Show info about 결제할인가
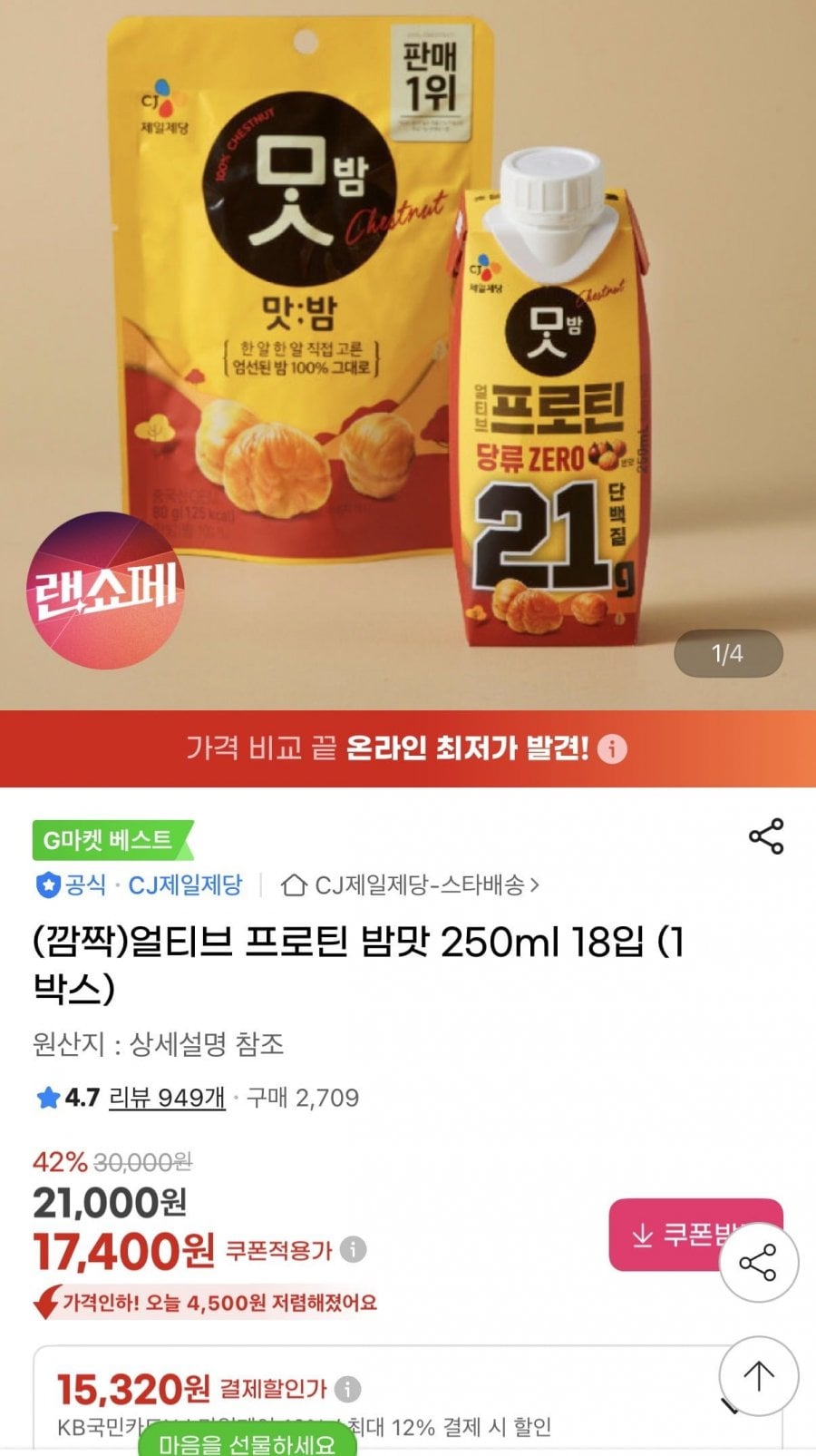The width and height of the screenshot is (816, 1456). click(x=347, y=1388)
